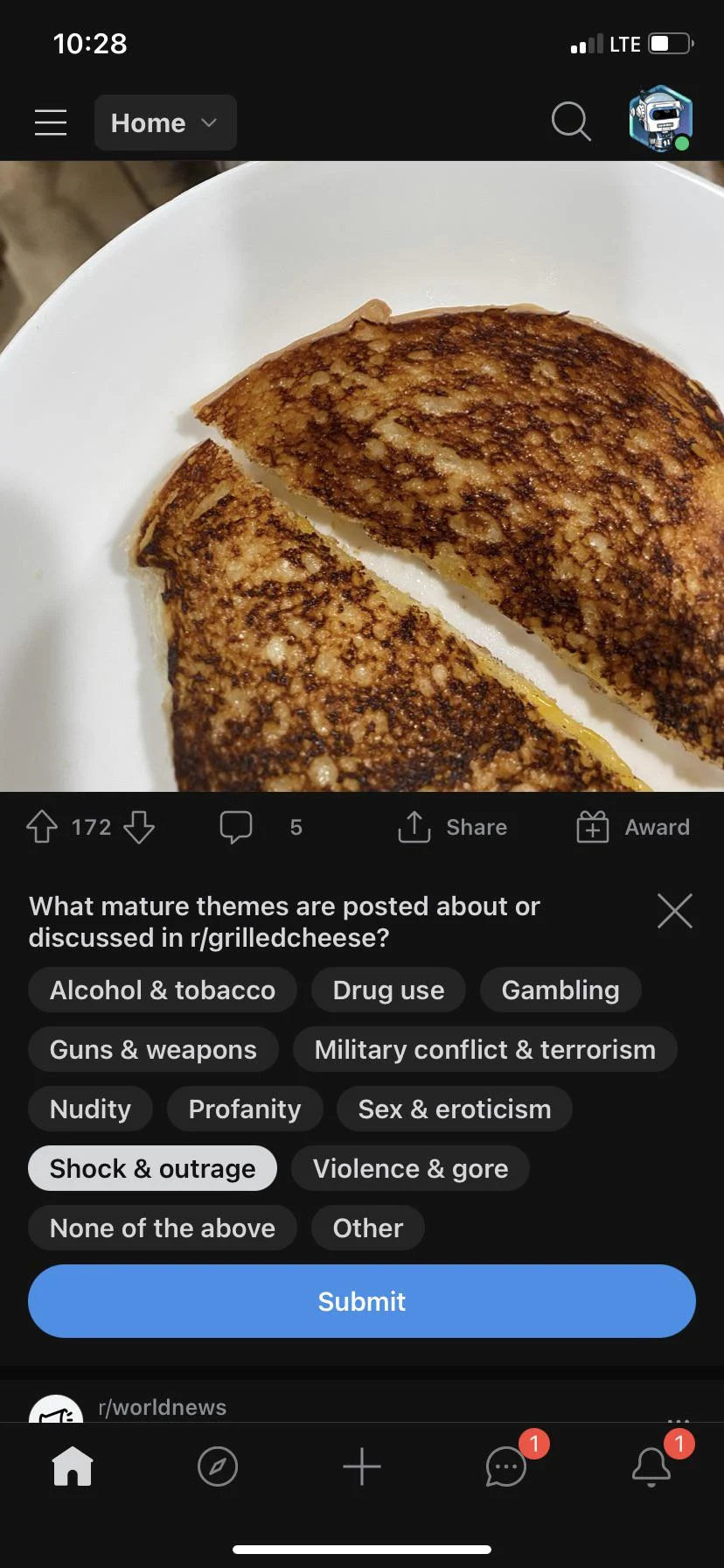Deselect the Shock & outrage chip

click(152, 1167)
